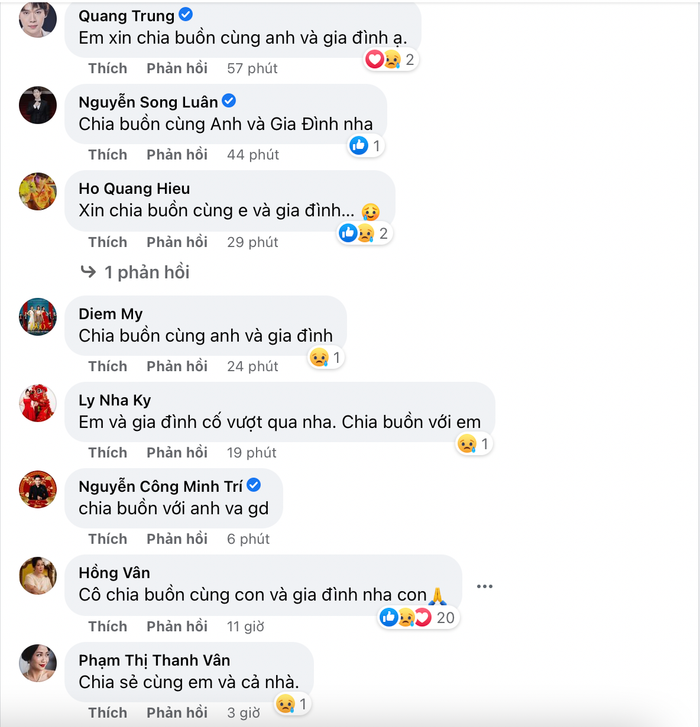The image size is (700, 727).
Task: View Diem My's profile from her name
Action: click(110, 314)
